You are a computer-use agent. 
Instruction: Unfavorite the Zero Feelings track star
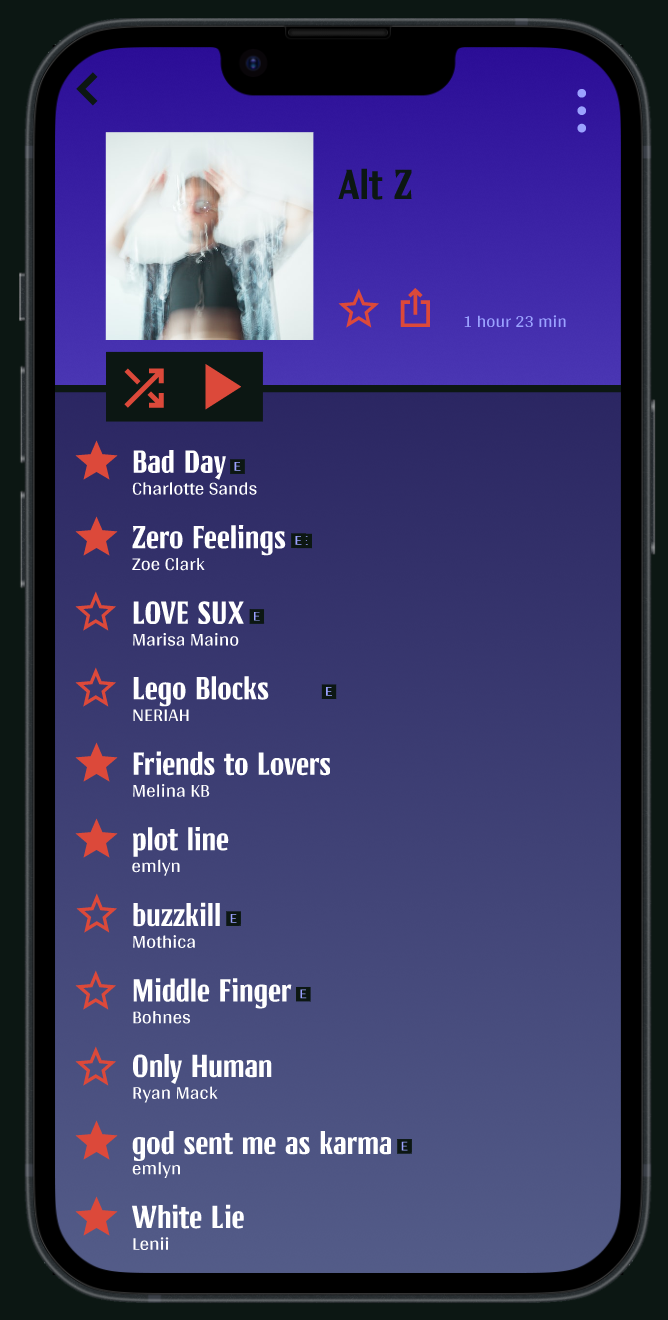click(x=96, y=538)
